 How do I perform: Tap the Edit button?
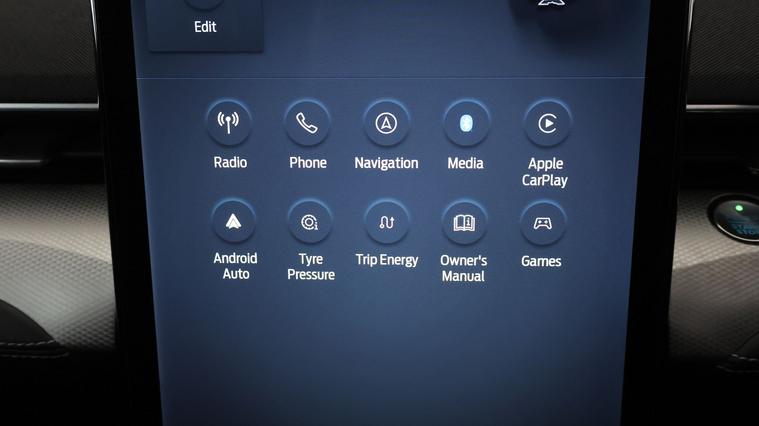(205, 23)
